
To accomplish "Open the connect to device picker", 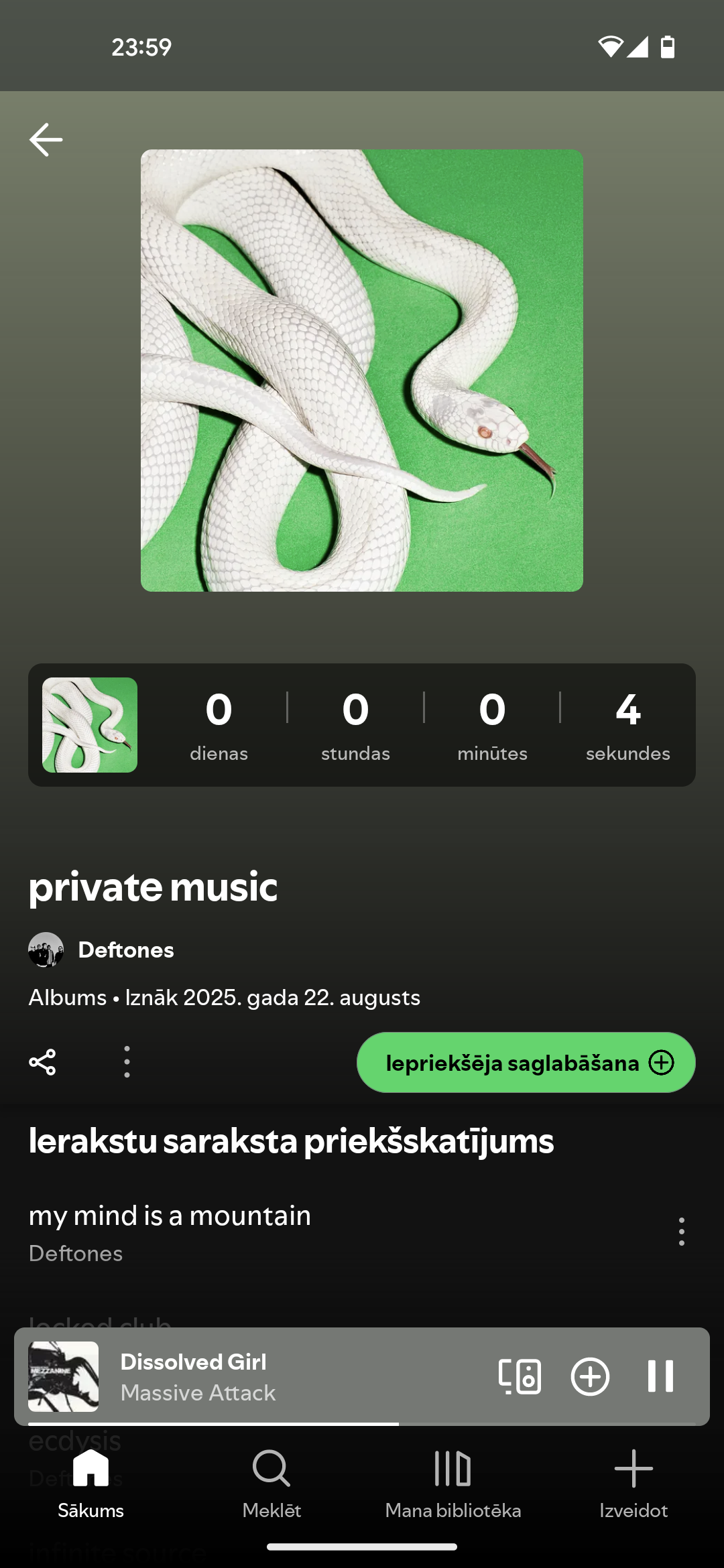I will click(520, 1376).
